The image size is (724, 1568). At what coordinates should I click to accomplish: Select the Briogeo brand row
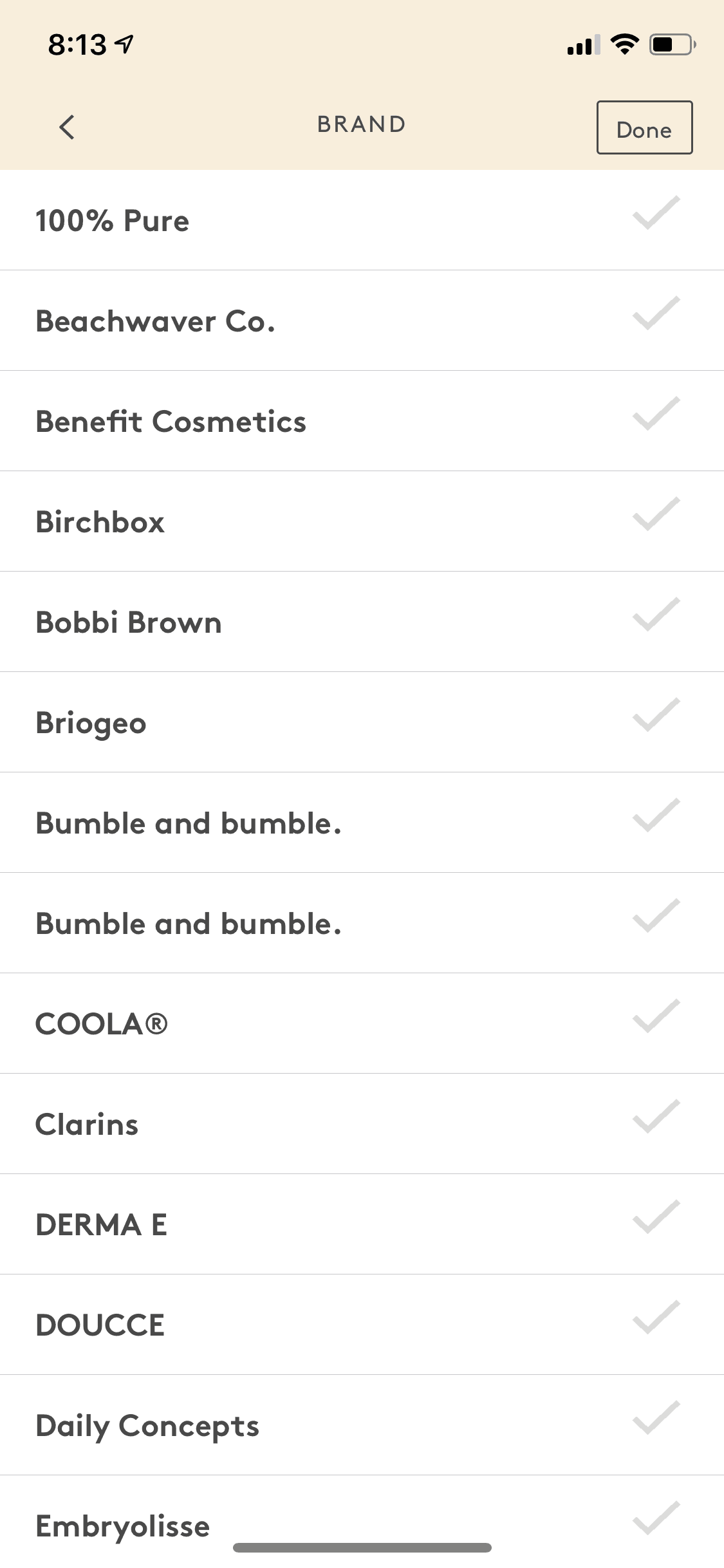pyautogui.click(x=362, y=722)
